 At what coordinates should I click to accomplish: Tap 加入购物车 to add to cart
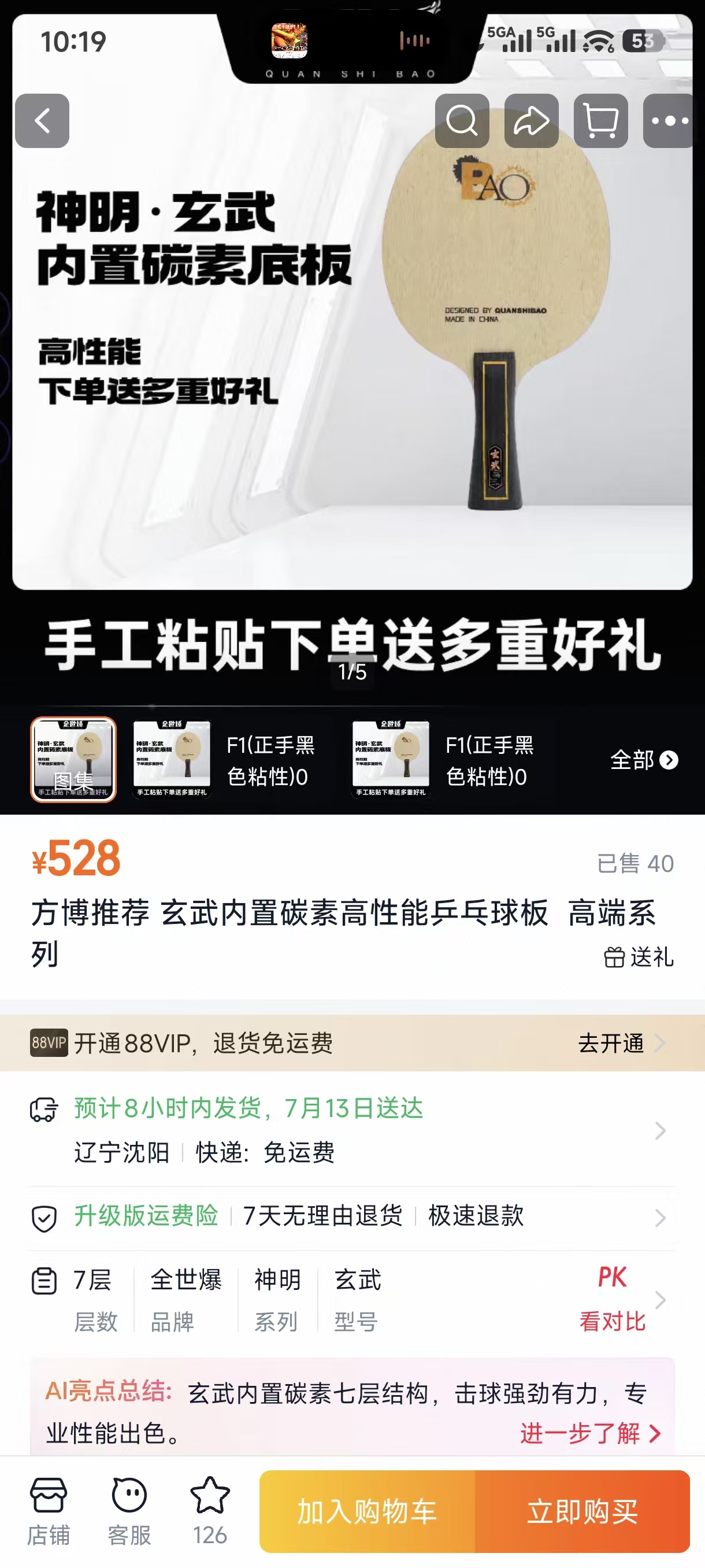point(368,1511)
